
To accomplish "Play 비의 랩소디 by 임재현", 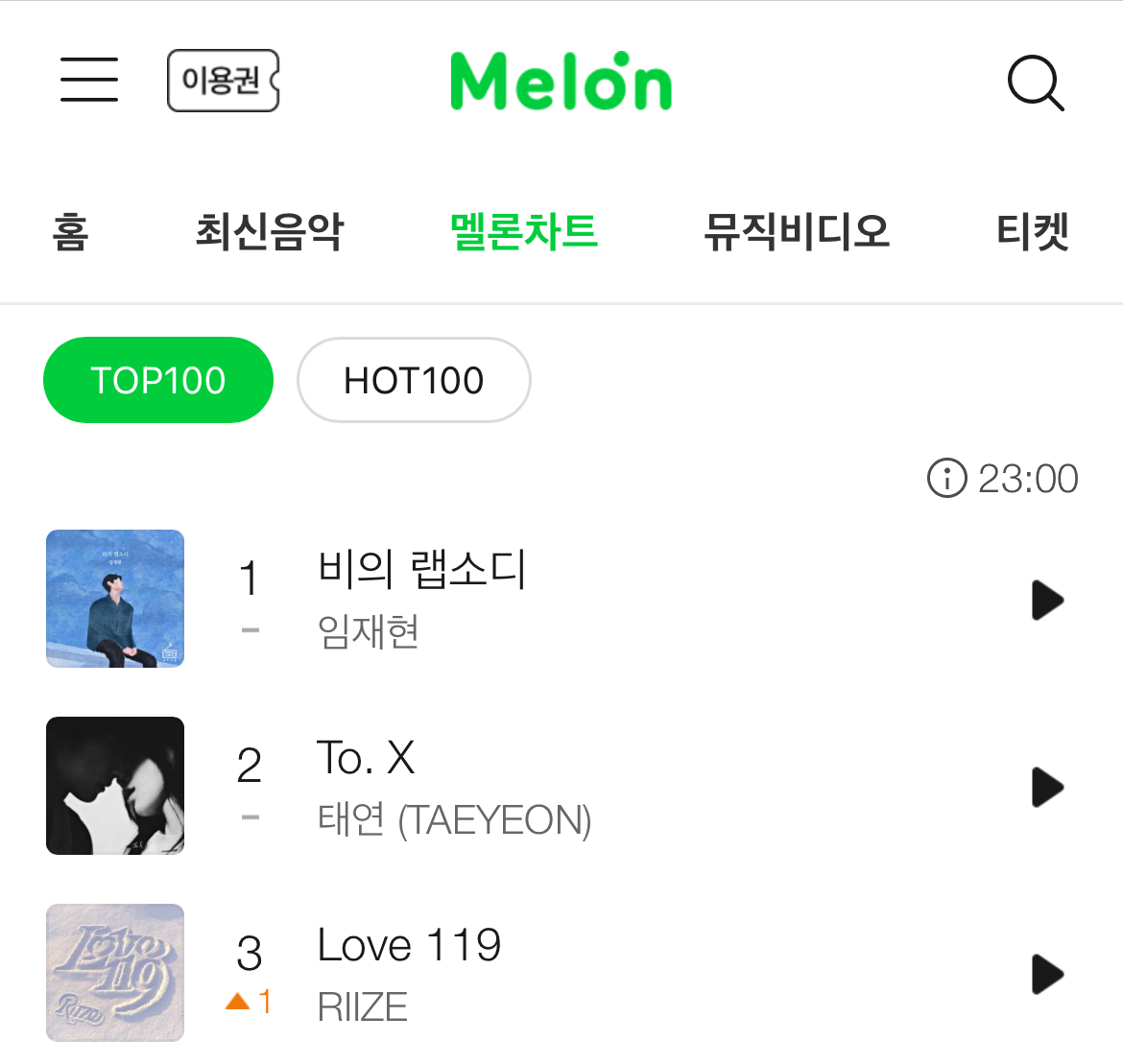I will (1048, 600).
